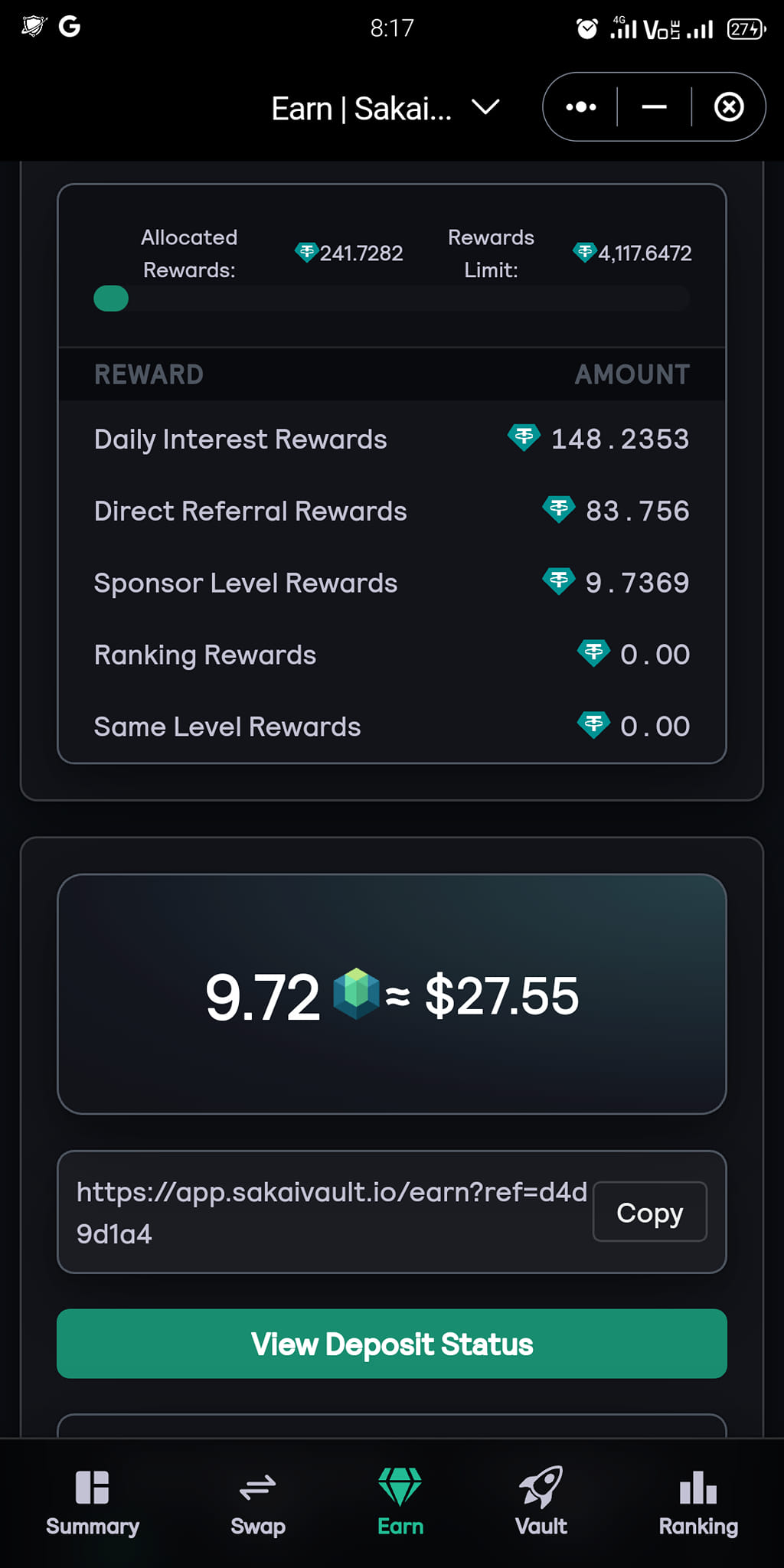
Task: Close the Earn mini app
Action: (x=729, y=107)
